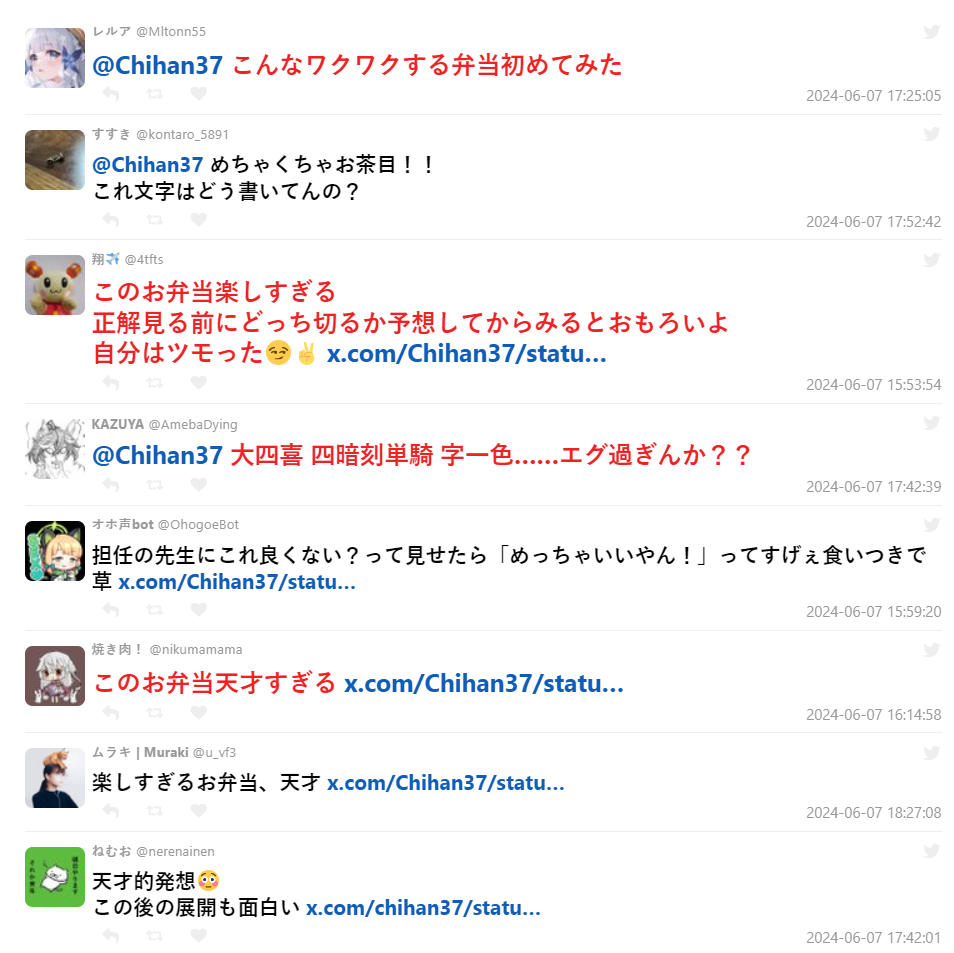Screen dimensions: 954x953
Task: Open the x.com/chihan37 link in ねむお's tweet
Action: pos(423,908)
